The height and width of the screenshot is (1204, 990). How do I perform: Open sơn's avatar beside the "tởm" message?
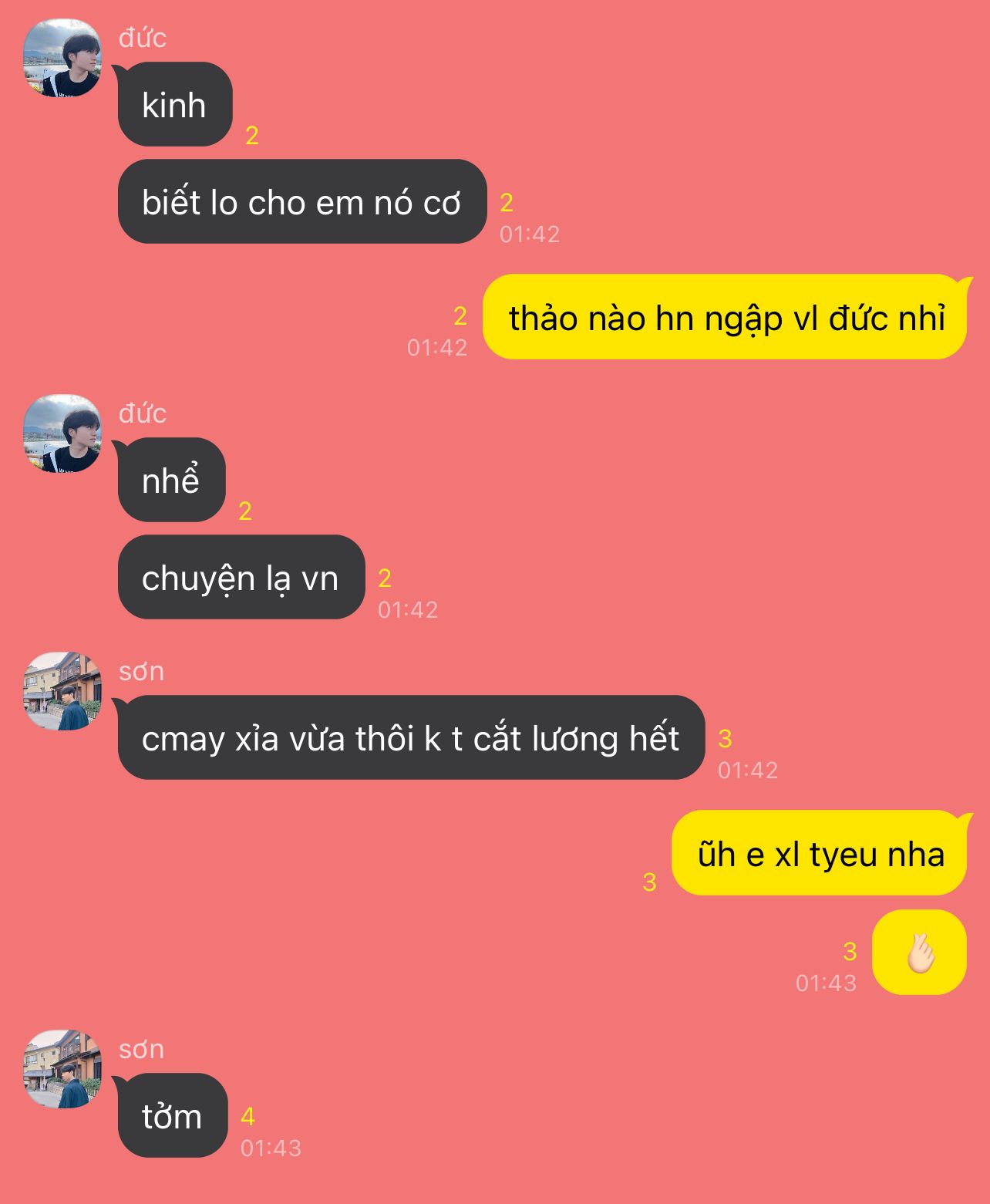62,1070
